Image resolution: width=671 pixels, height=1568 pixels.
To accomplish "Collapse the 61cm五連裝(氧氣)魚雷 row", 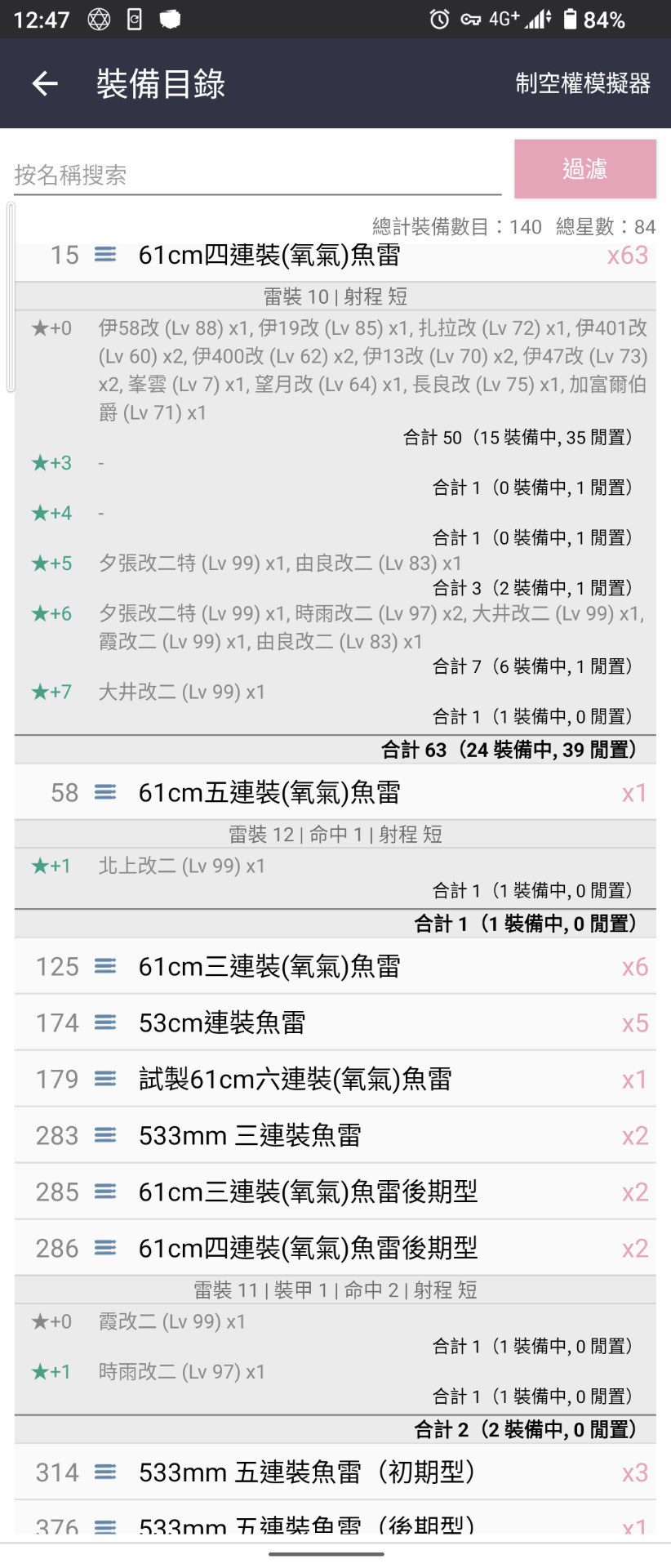I will (335, 793).
